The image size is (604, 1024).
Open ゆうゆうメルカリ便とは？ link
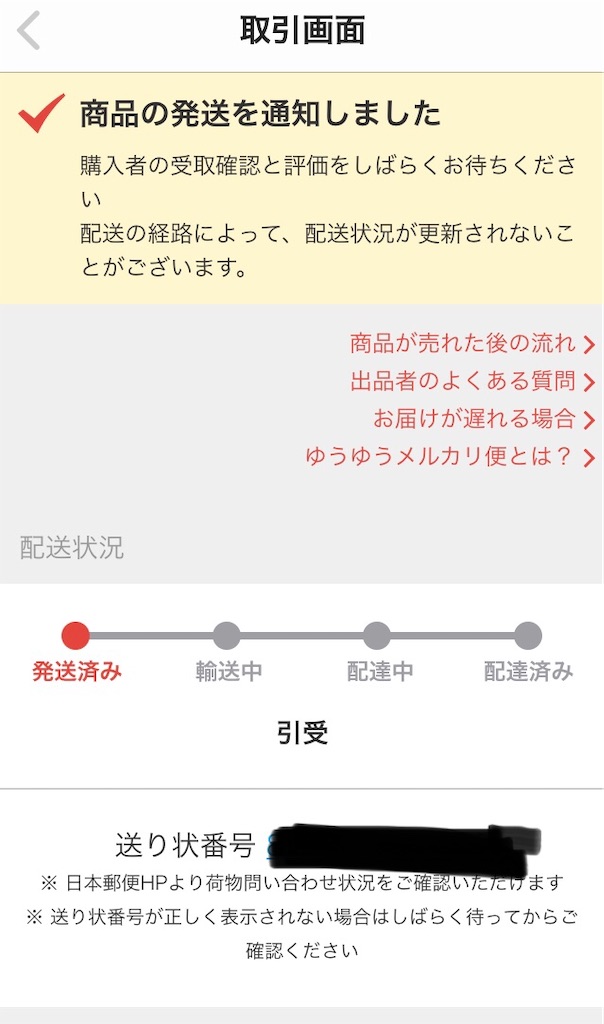pos(450,456)
